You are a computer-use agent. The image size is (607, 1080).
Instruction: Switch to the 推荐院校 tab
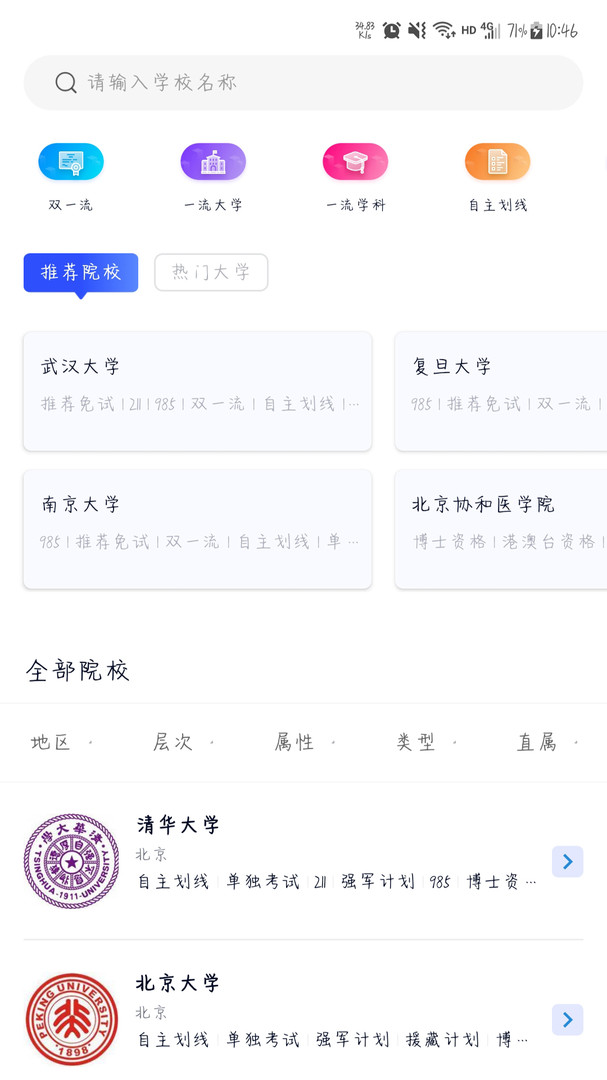click(81, 272)
